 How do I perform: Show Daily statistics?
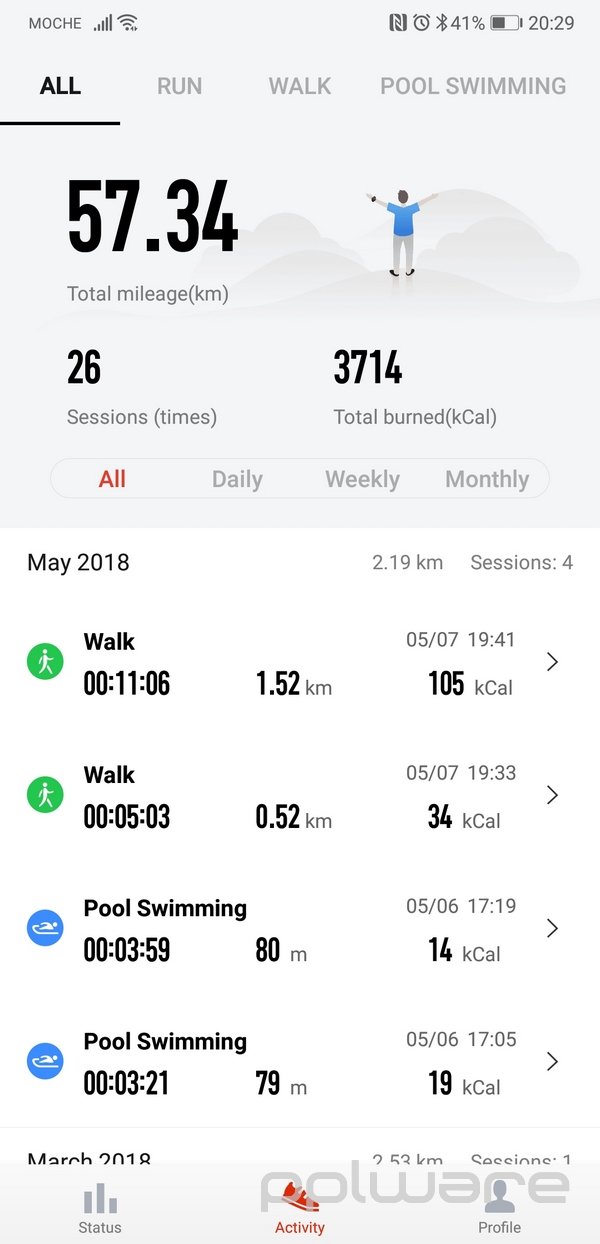pos(237,479)
